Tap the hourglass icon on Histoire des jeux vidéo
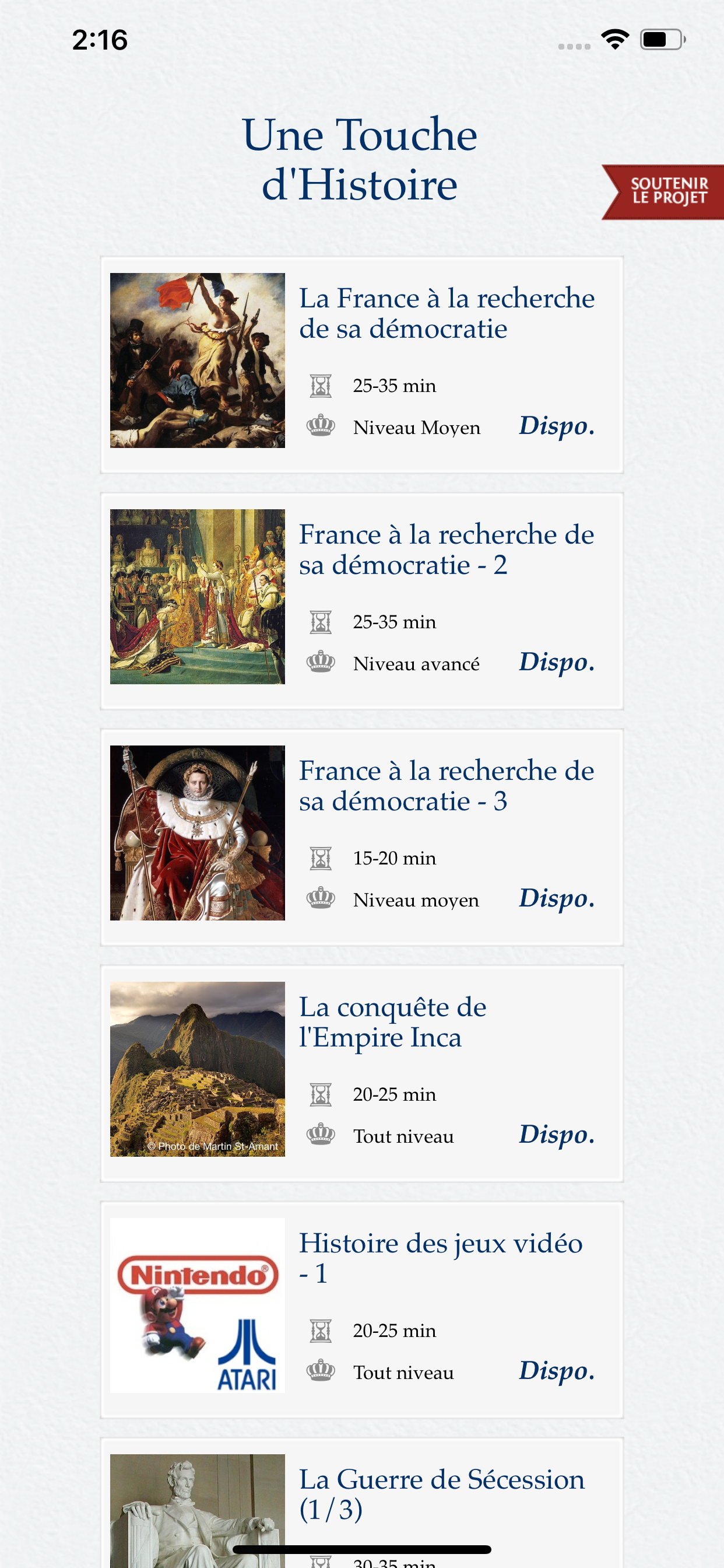 tap(319, 1331)
